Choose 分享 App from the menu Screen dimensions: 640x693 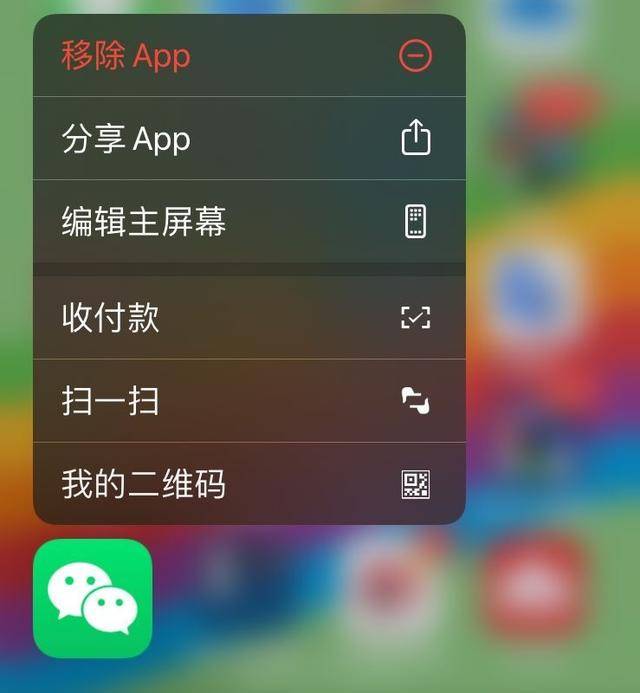[248, 139]
